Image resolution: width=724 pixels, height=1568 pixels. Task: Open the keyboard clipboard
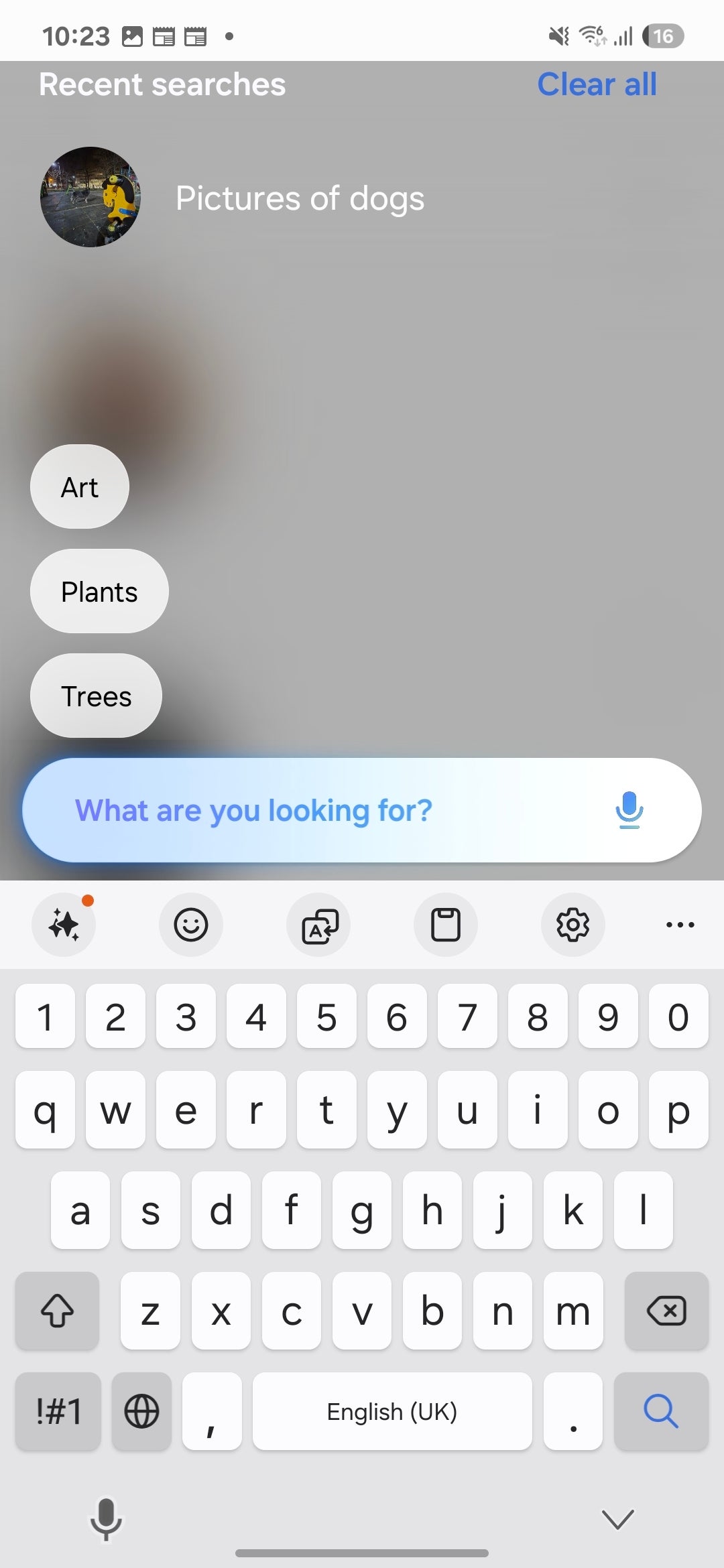446,925
